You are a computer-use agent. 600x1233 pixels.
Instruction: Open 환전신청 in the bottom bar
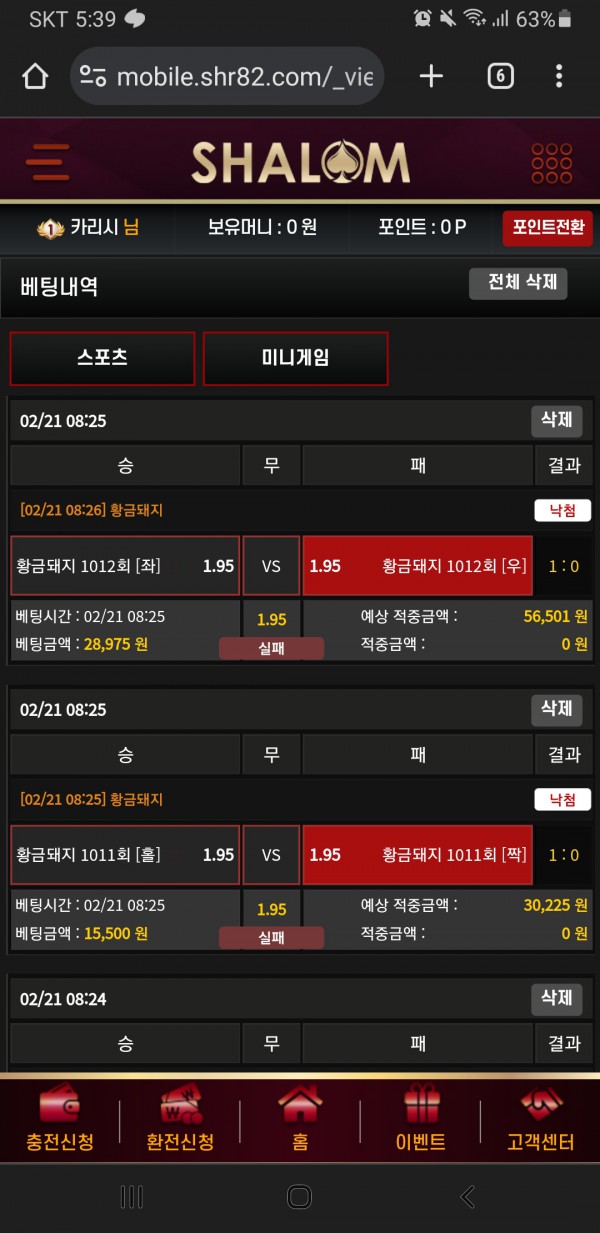pyautogui.click(x=180, y=1120)
